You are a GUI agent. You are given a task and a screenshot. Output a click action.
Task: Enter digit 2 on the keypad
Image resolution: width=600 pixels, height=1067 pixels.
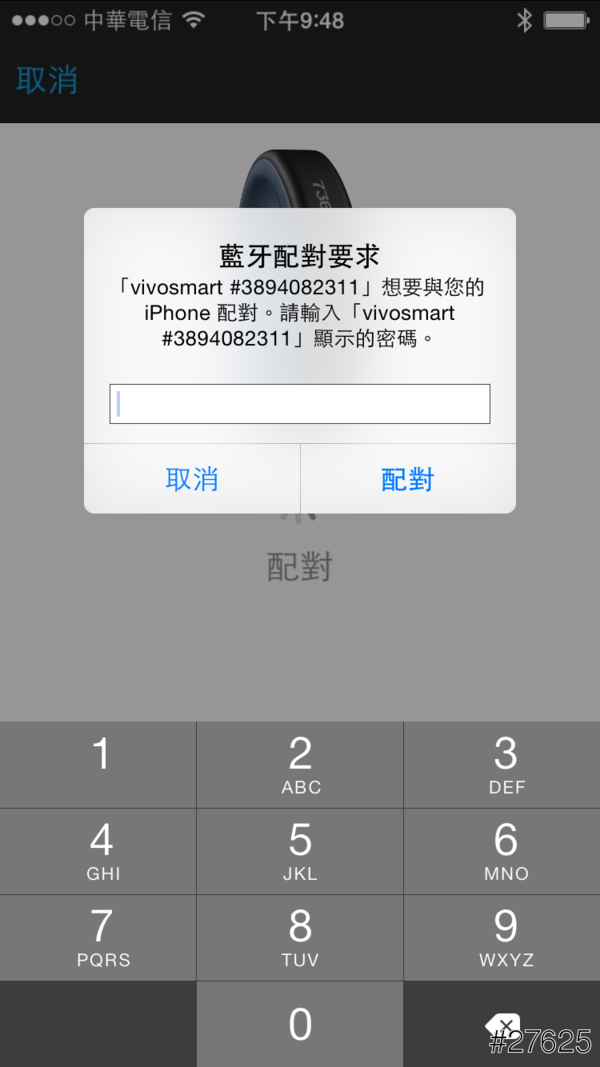click(300, 764)
